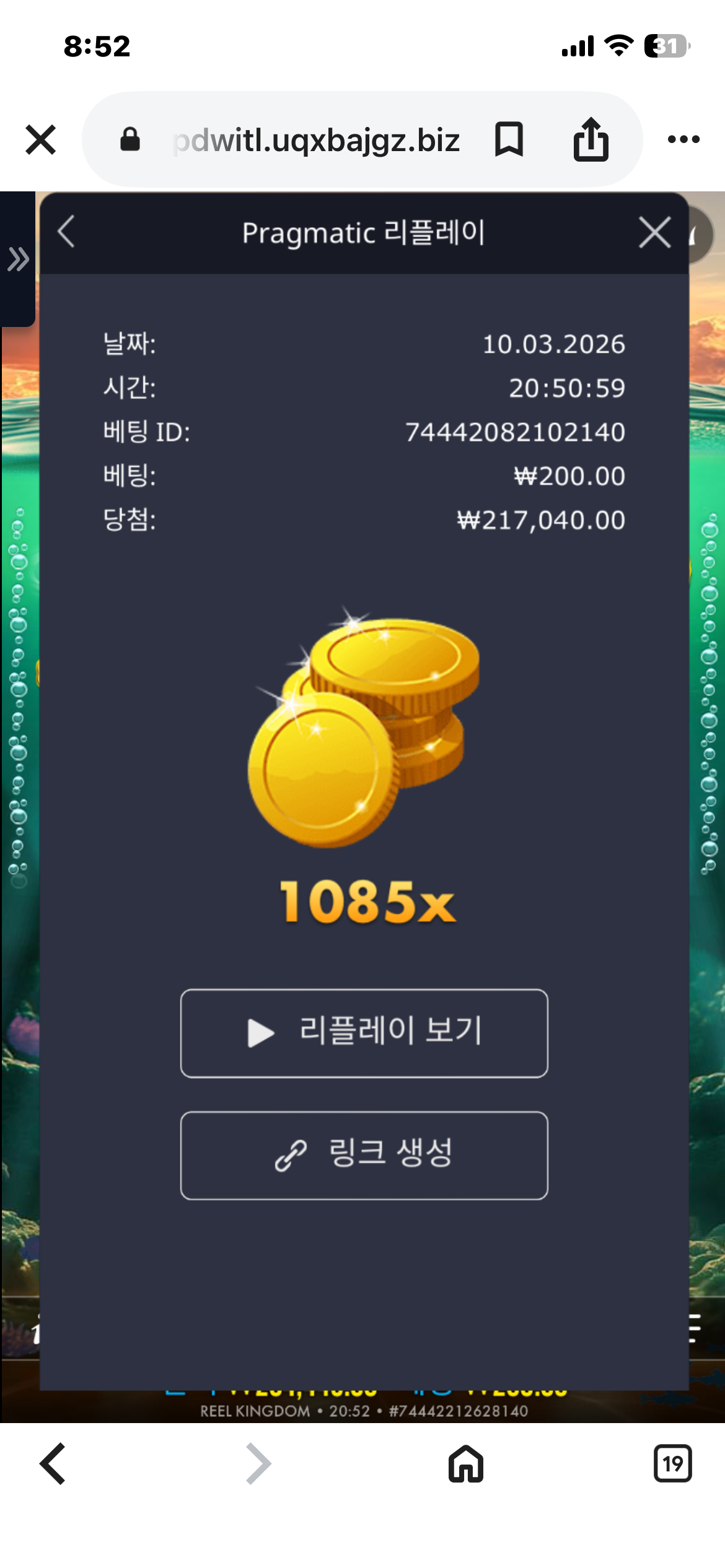Close the browser tab with X

(x=41, y=139)
